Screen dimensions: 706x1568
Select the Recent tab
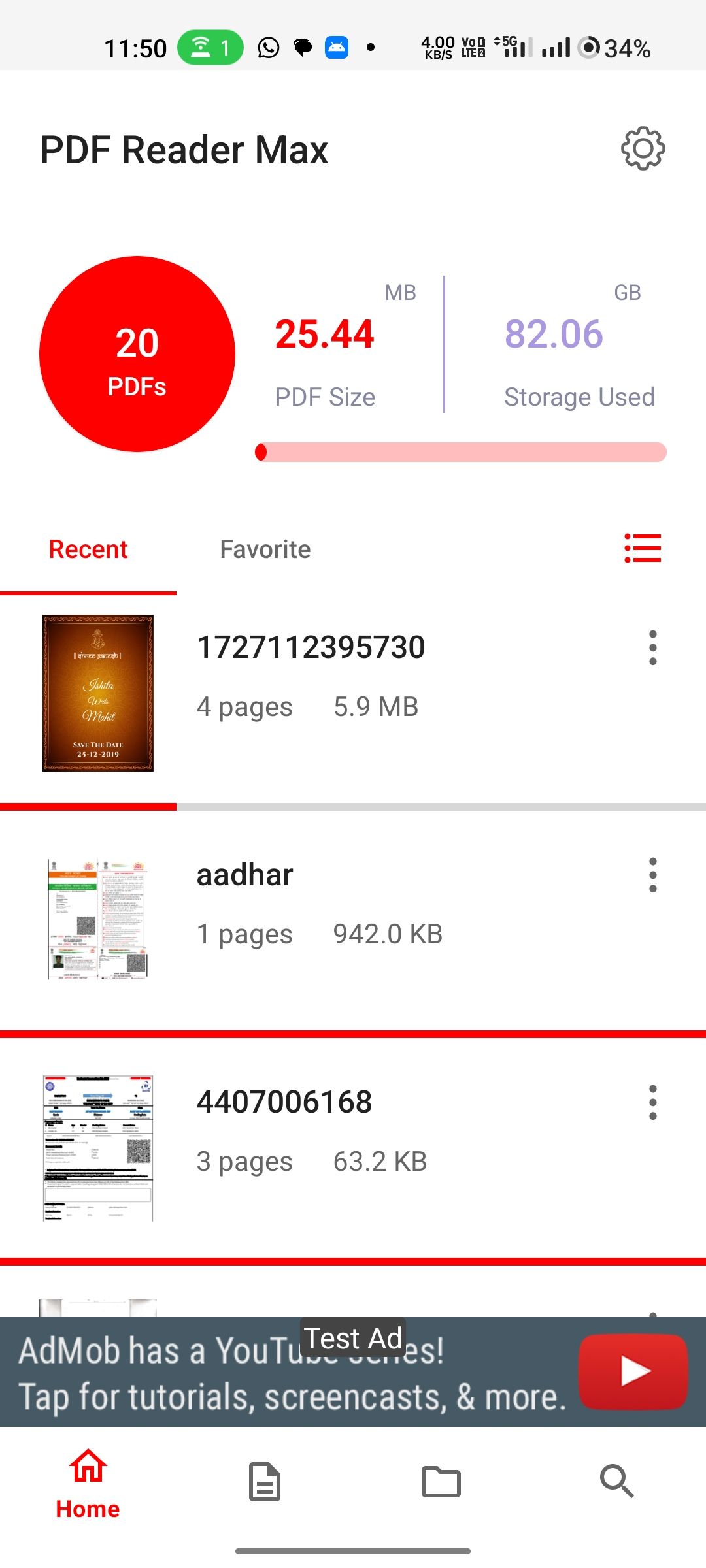pyautogui.click(x=88, y=549)
